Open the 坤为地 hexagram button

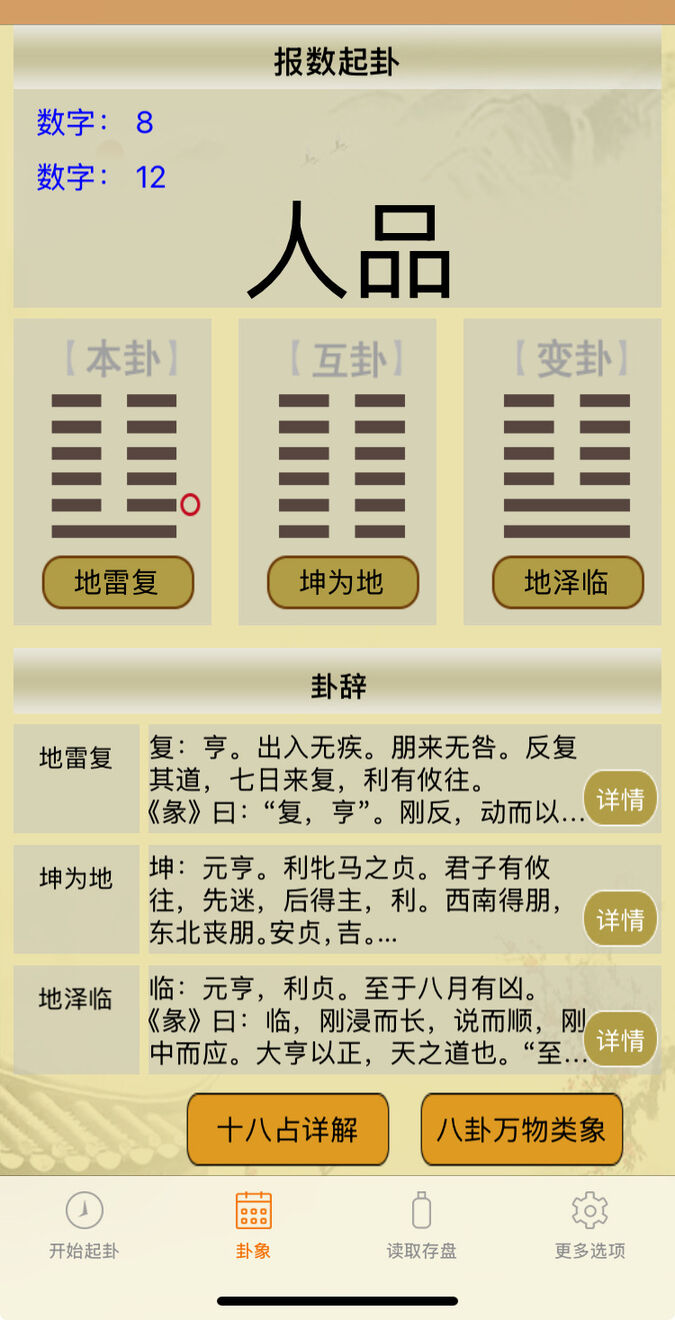(343, 582)
